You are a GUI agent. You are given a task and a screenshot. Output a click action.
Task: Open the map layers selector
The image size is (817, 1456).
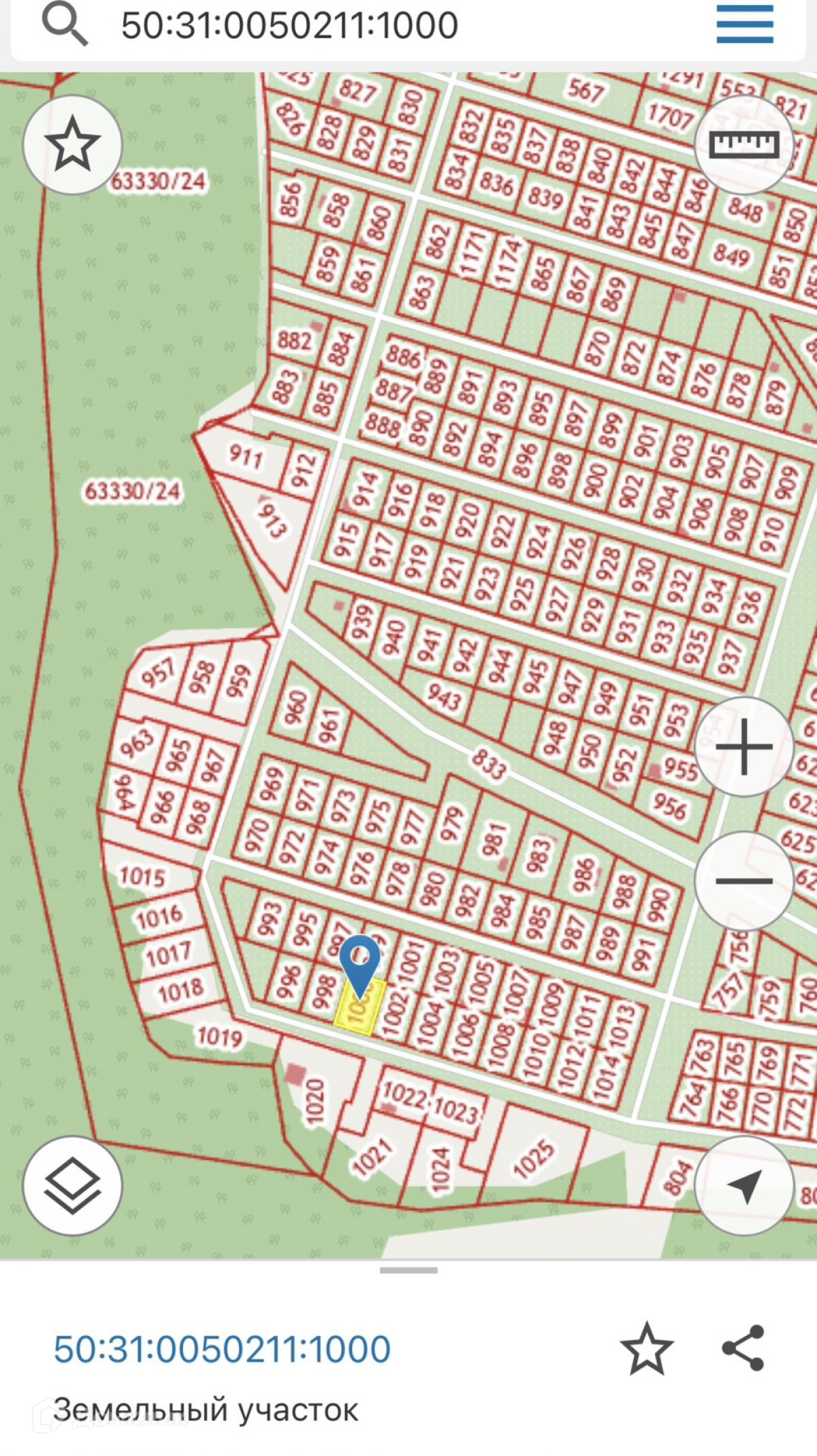[73, 1185]
